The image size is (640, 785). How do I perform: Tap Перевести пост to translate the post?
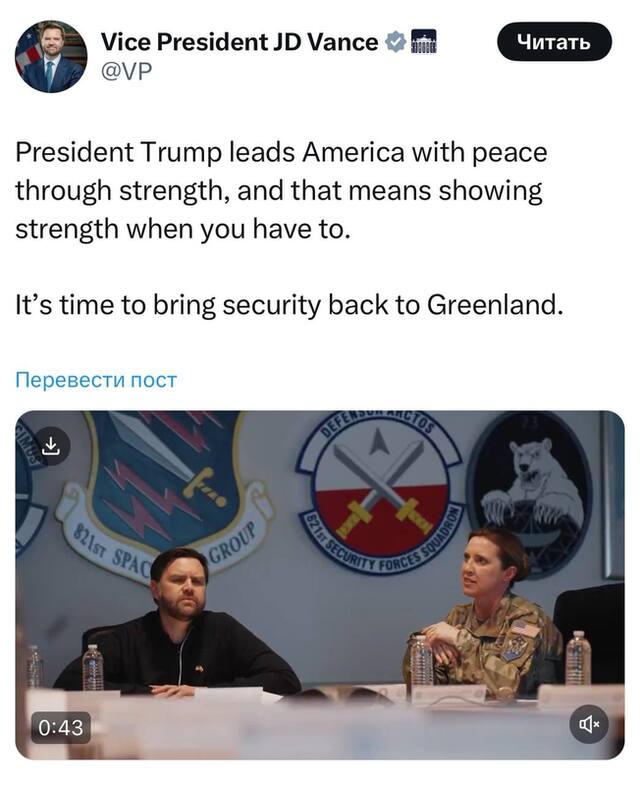coord(95,380)
